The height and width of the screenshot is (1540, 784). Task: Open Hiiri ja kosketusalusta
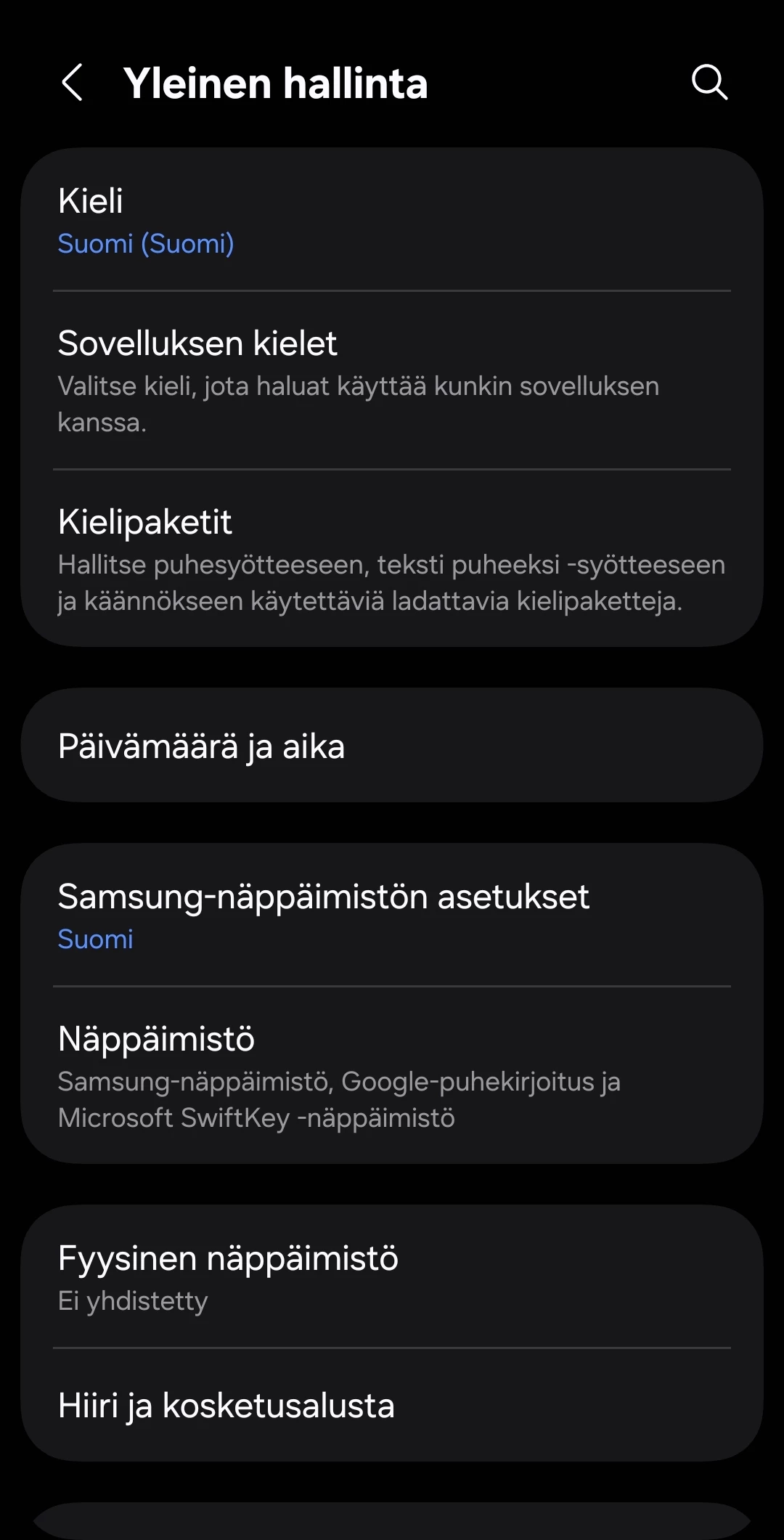pos(392,1406)
